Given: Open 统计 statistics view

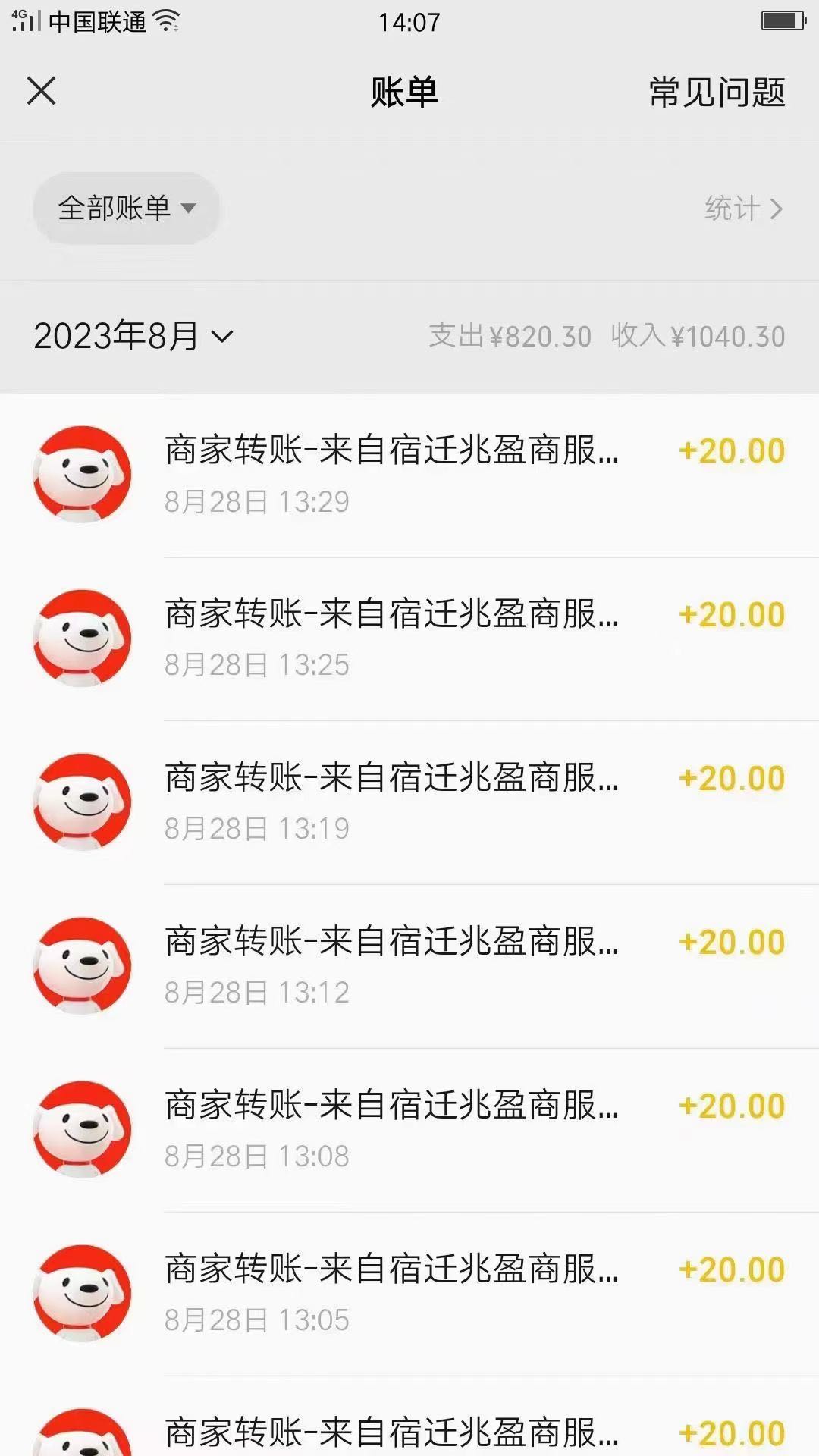Looking at the screenshot, I should tap(742, 209).
